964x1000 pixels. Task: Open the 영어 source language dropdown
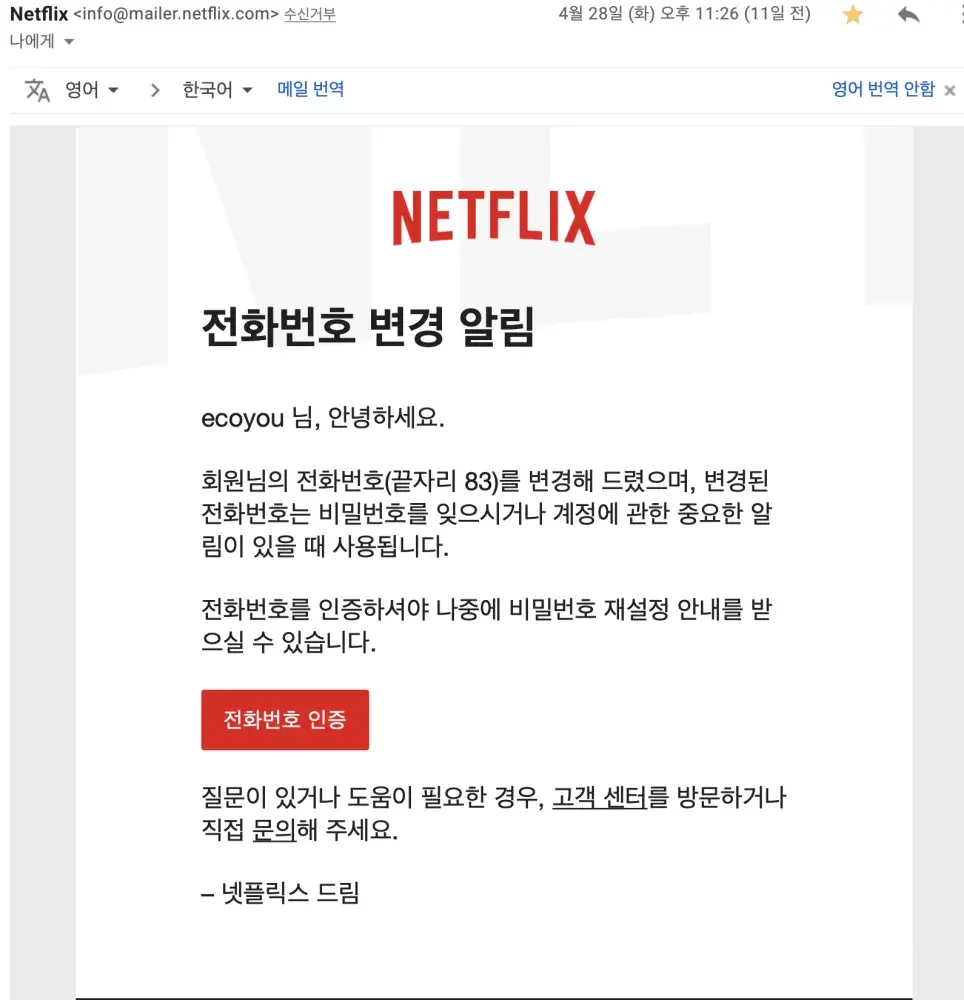92,90
